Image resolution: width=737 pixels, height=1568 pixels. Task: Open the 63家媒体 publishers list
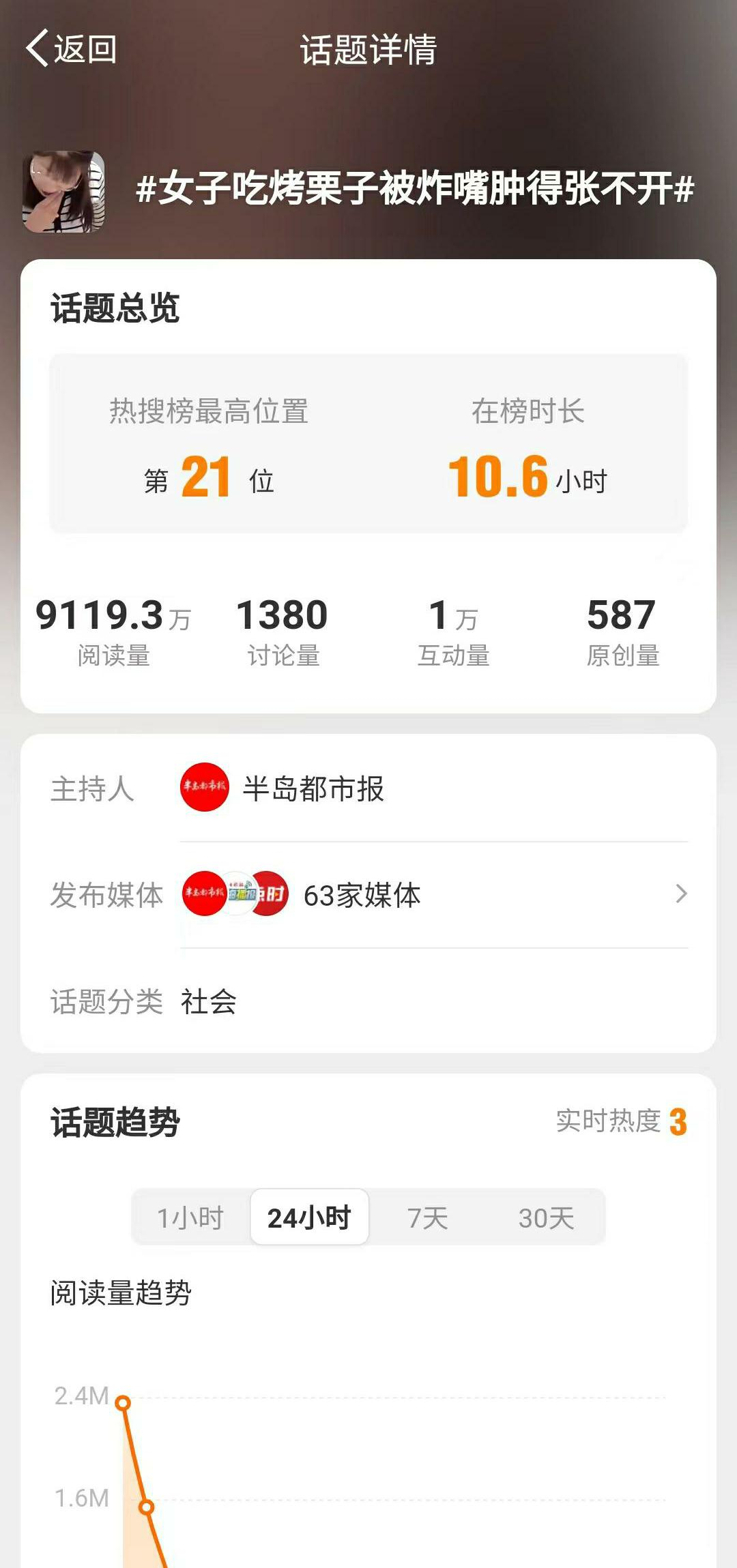coord(434,895)
